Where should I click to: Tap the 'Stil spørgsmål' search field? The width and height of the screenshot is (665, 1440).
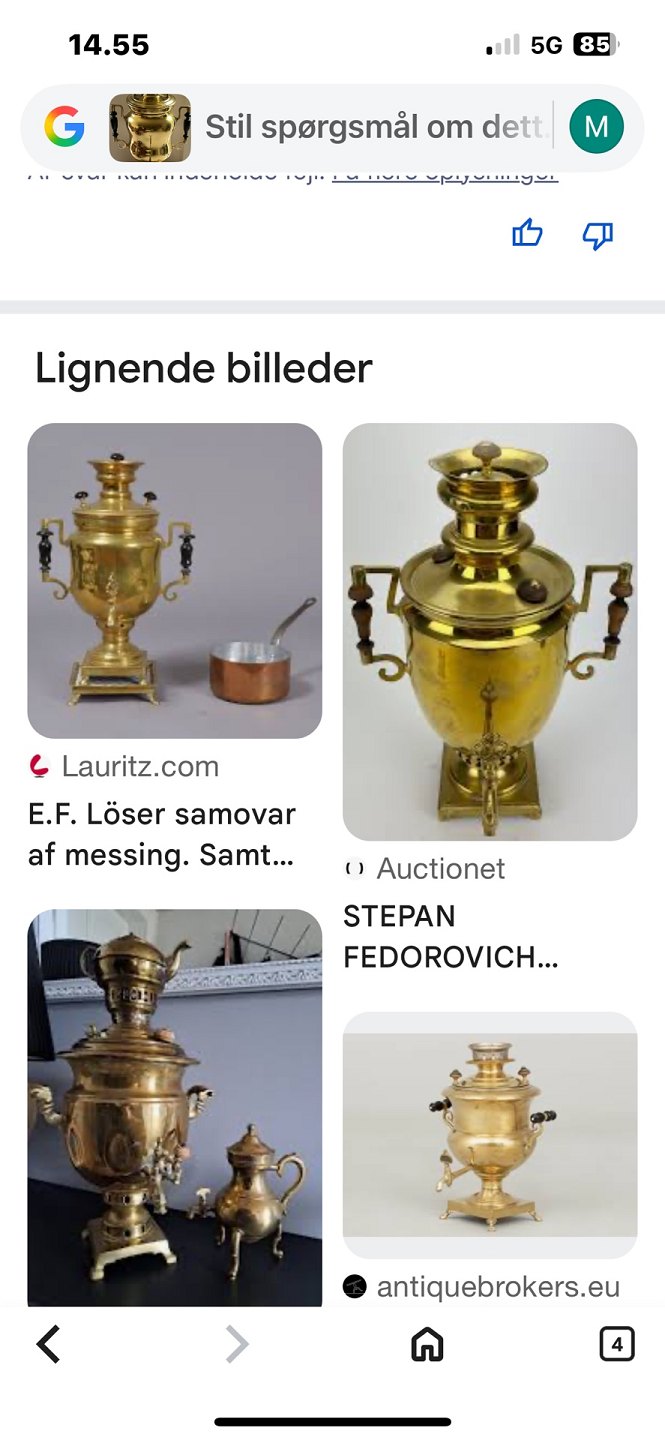(375, 127)
